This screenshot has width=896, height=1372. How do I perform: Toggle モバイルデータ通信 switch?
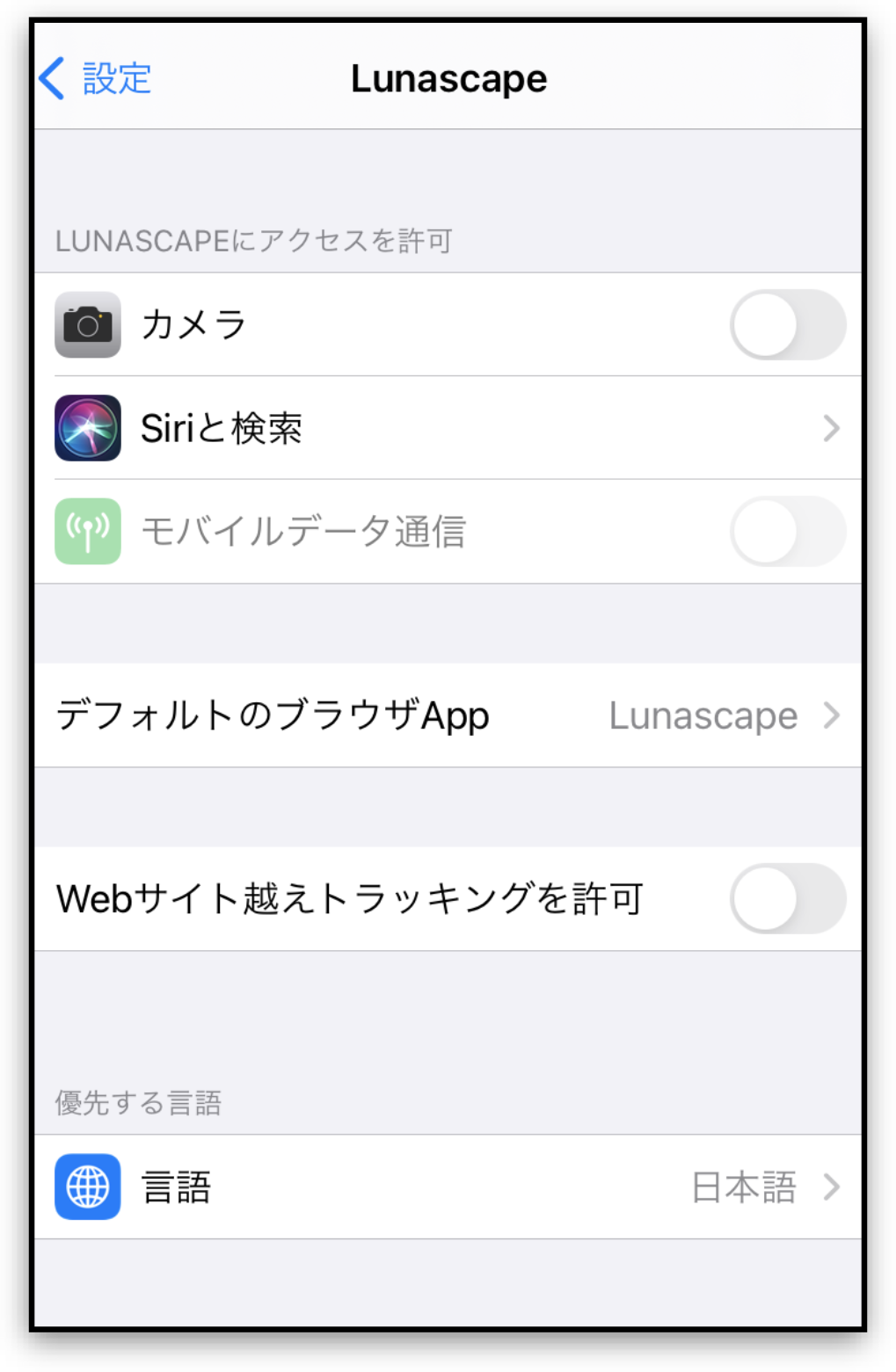point(787,531)
